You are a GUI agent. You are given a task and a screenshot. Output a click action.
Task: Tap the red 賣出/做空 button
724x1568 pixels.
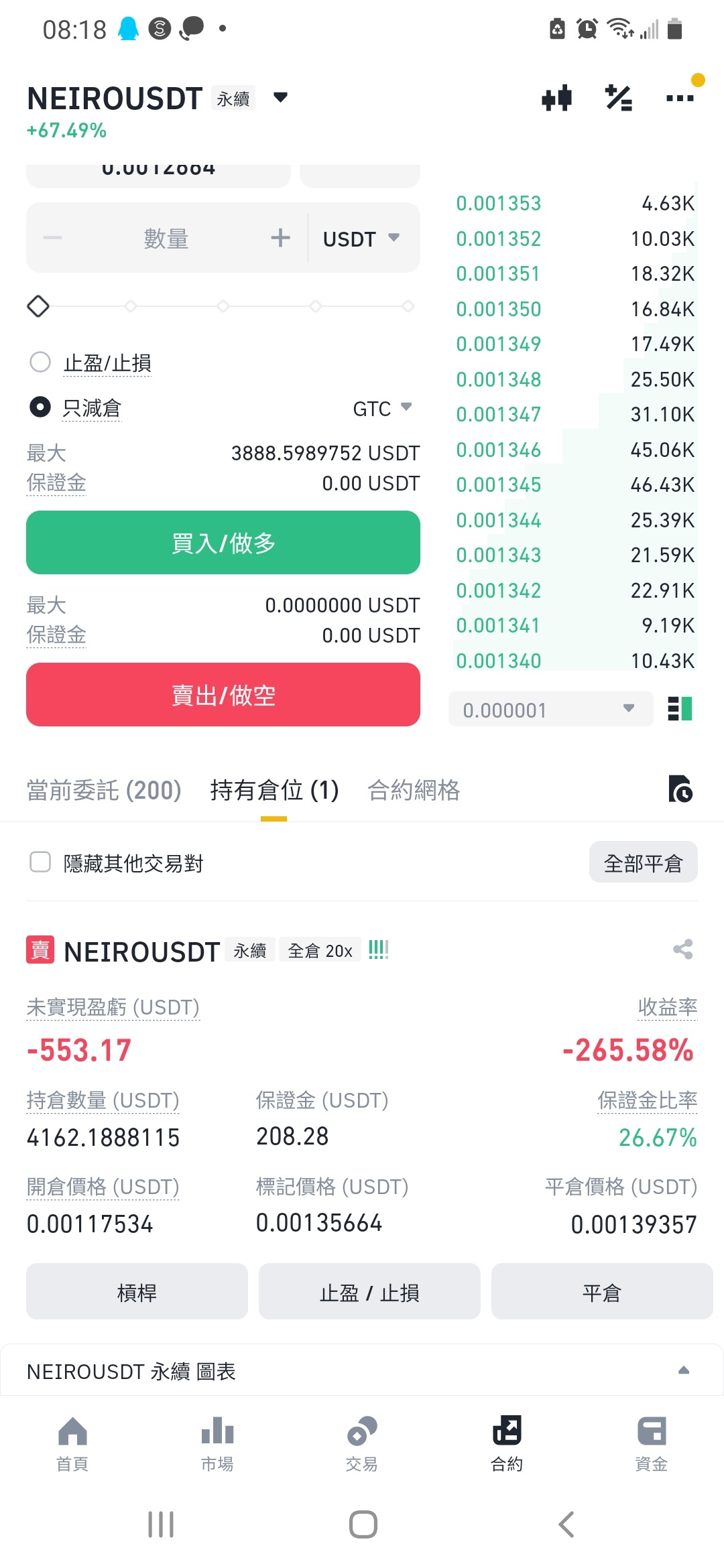(223, 695)
